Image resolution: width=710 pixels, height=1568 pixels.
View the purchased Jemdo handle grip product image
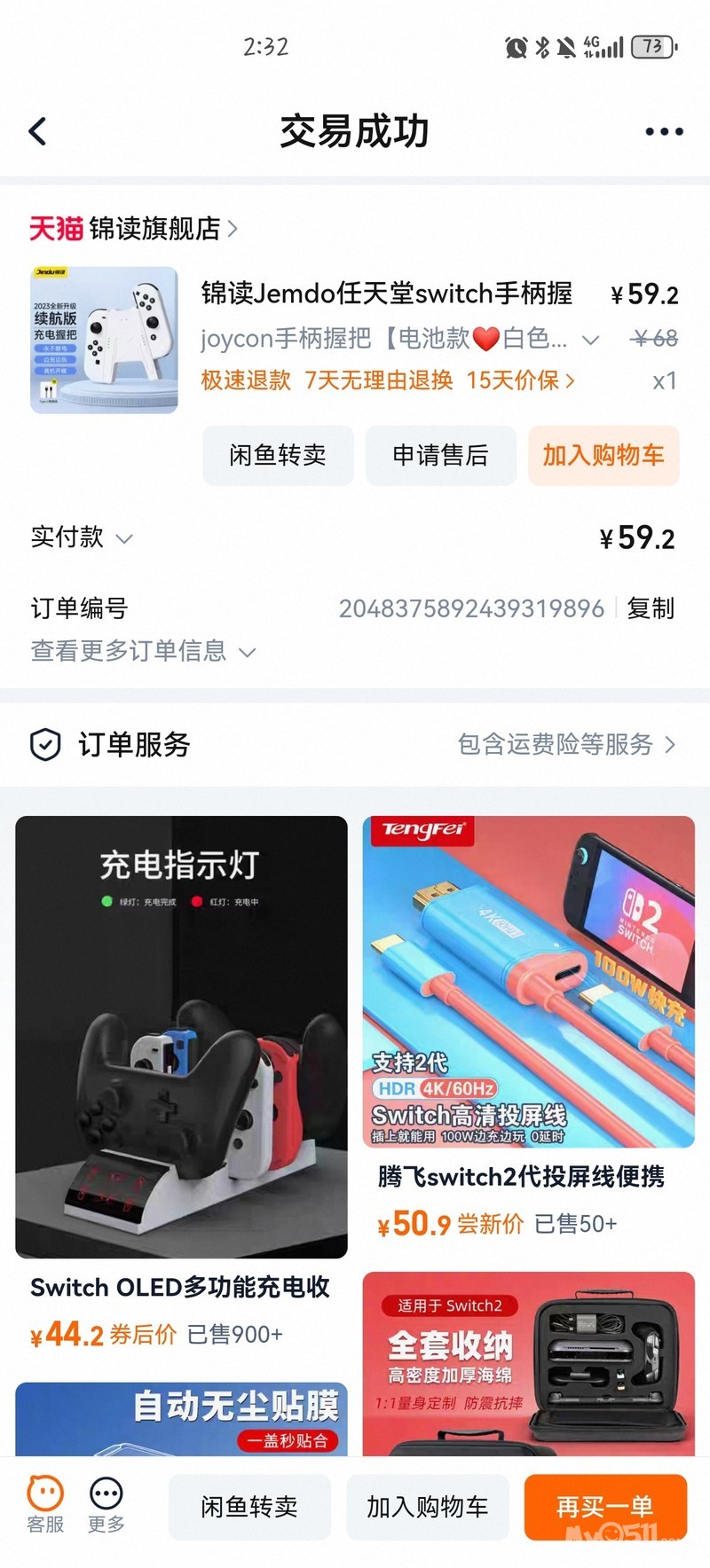pyautogui.click(x=104, y=340)
